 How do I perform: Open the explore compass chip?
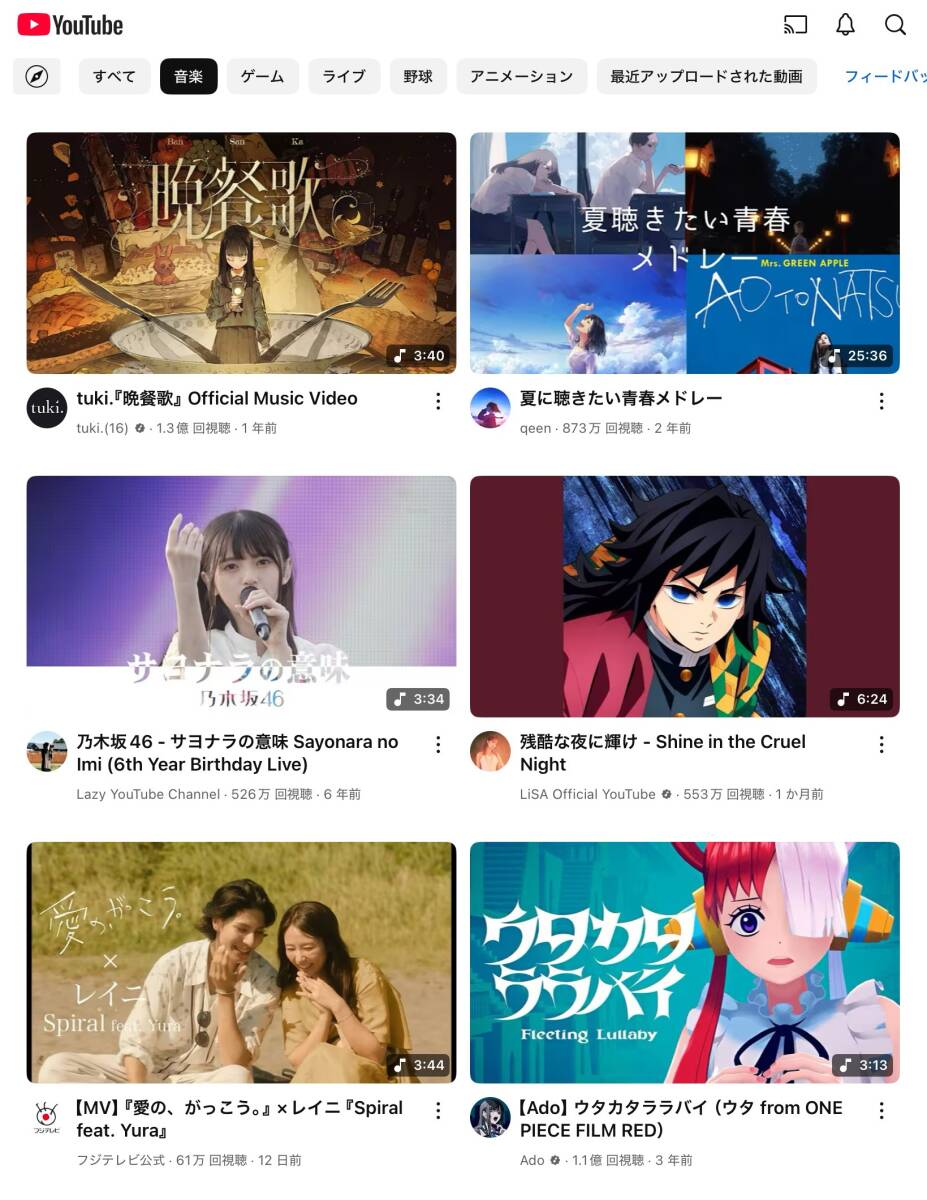pyautogui.click(x=37, y=77)
